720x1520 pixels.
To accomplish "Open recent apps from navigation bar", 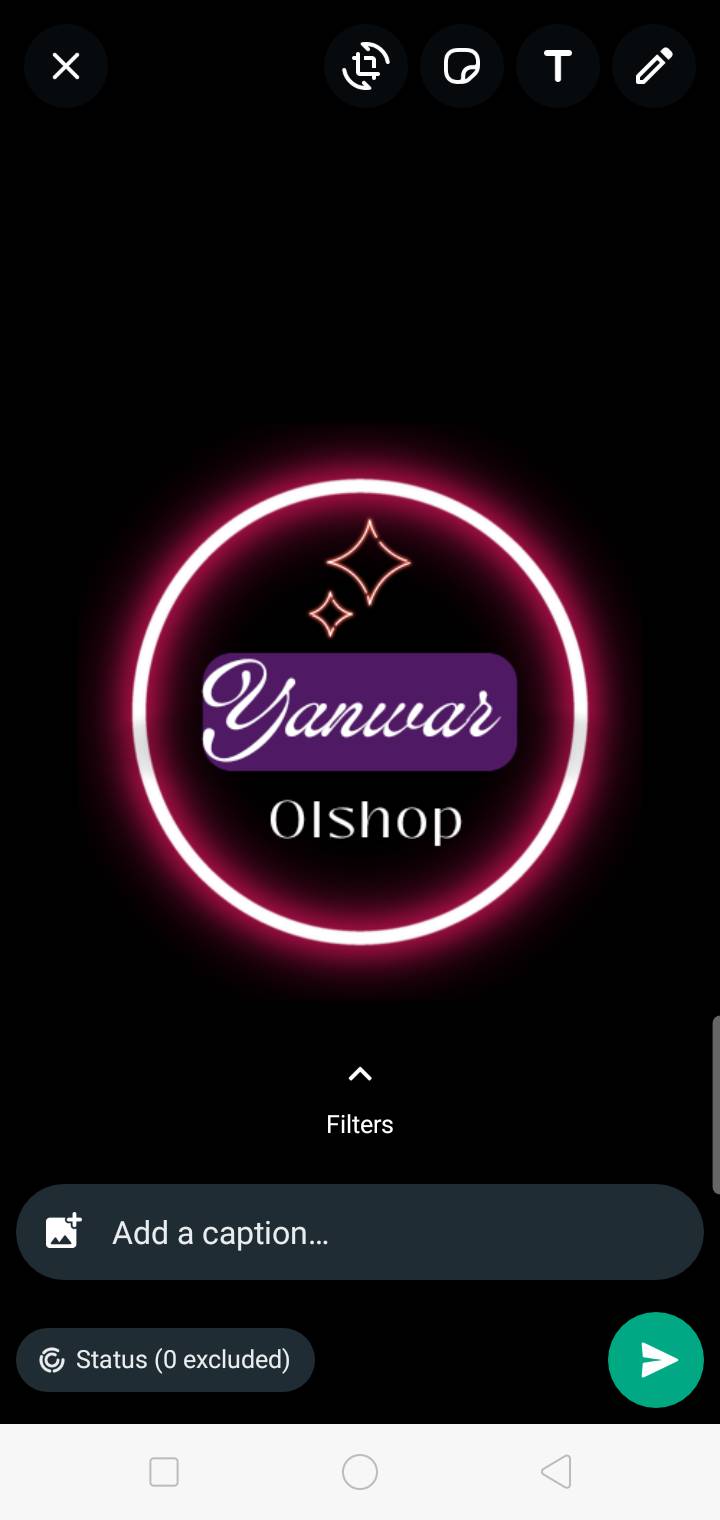I will 164,1472.
